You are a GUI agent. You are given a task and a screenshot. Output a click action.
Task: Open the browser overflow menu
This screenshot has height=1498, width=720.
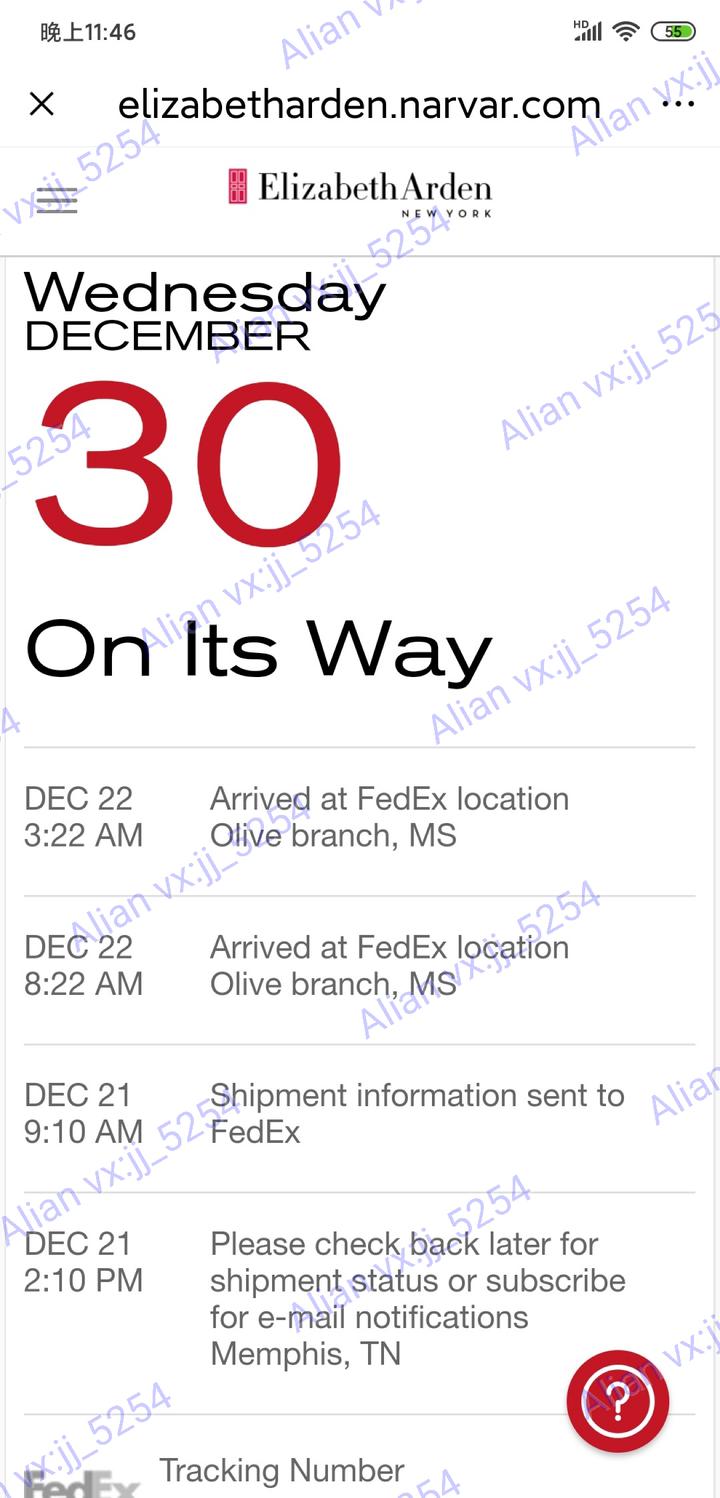click(679, 104)
